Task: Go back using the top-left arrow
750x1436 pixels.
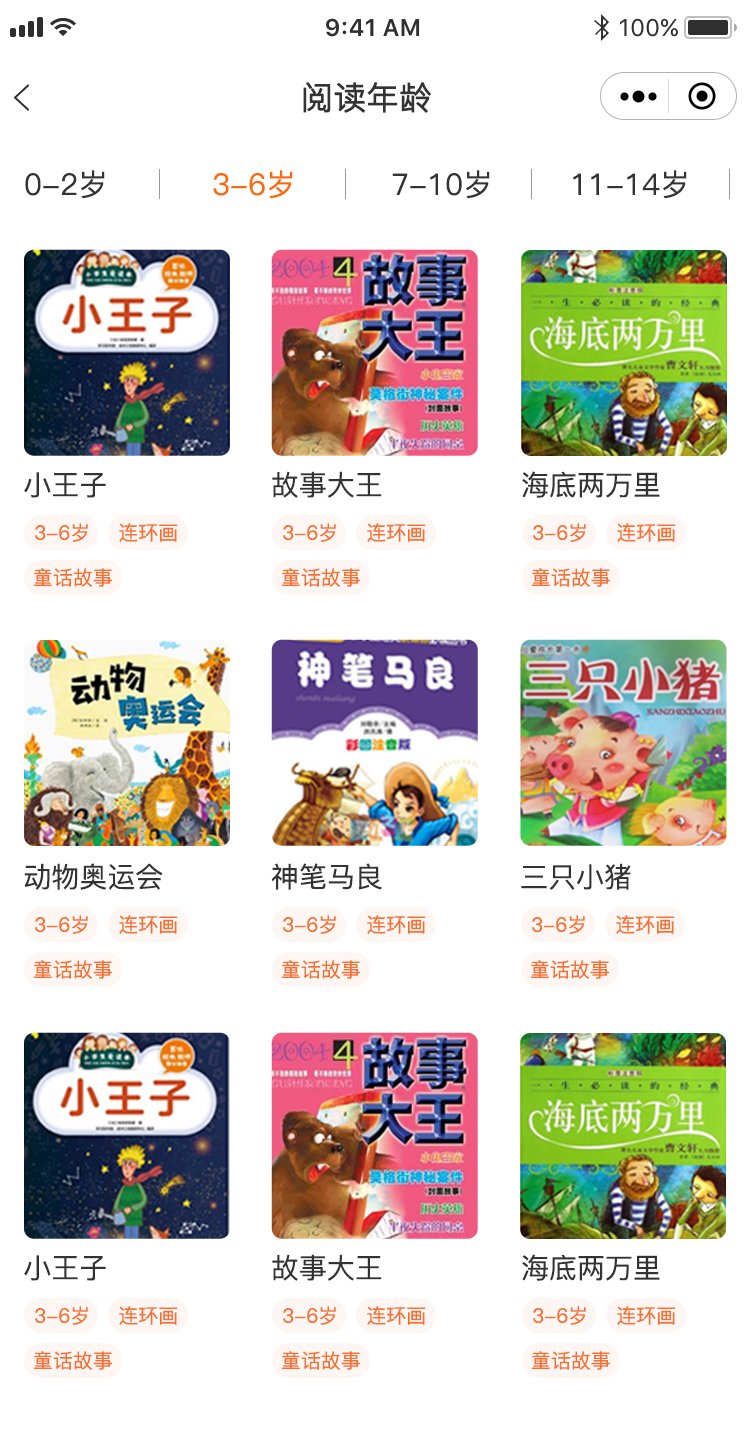Action: [x=22, y=97]
